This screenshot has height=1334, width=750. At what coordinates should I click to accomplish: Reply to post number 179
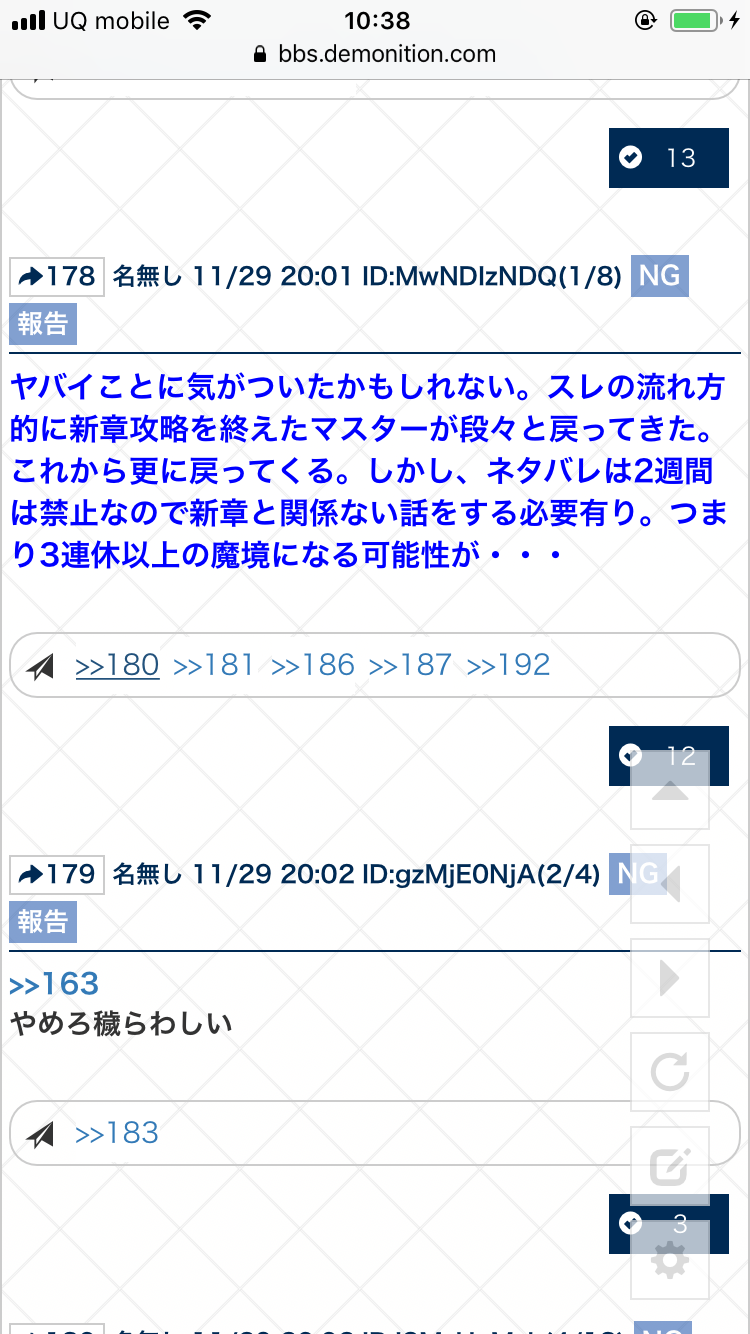(58, 875)
